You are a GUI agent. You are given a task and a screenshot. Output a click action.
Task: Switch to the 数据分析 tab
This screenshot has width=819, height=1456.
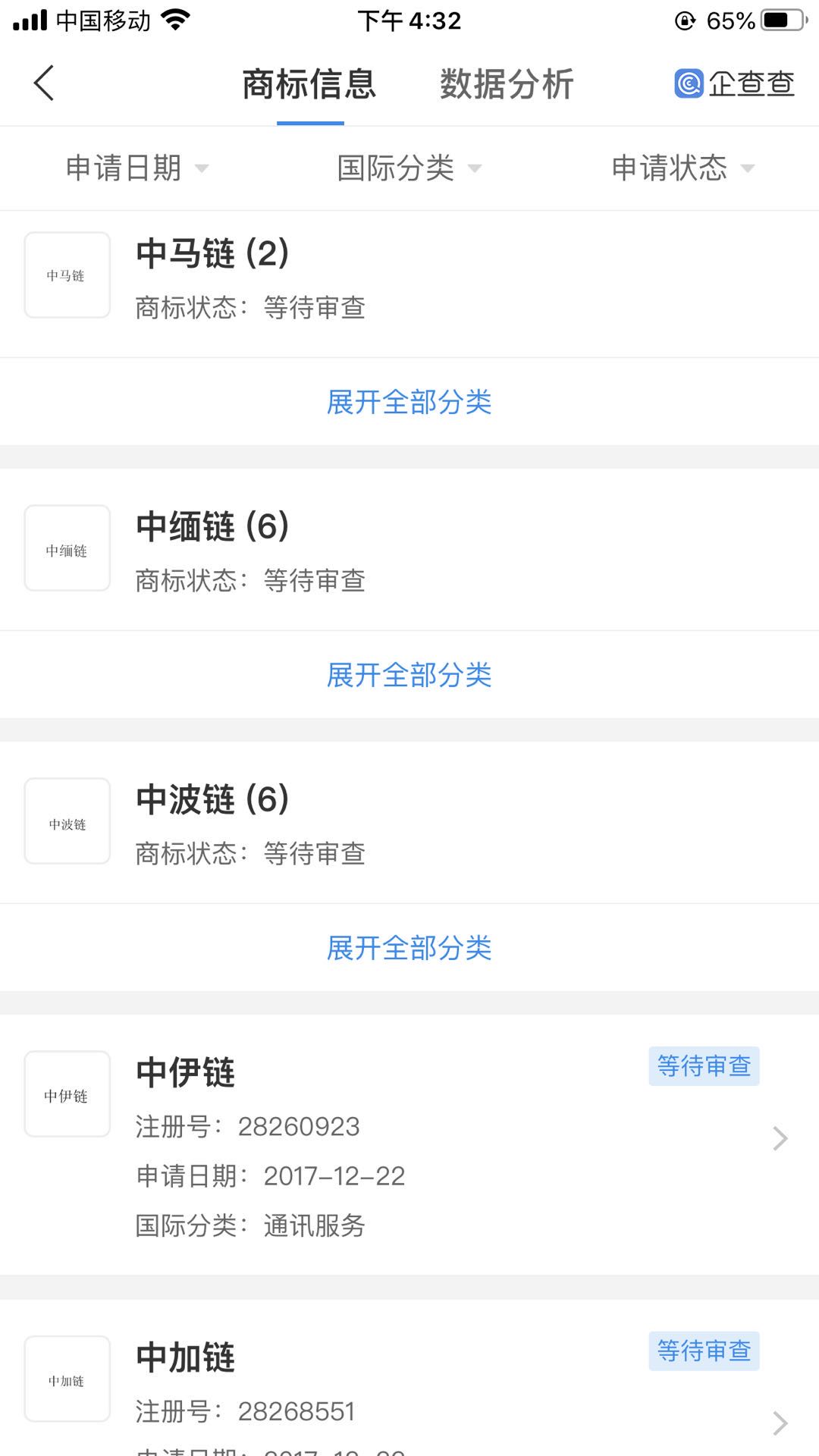point(507,84)
